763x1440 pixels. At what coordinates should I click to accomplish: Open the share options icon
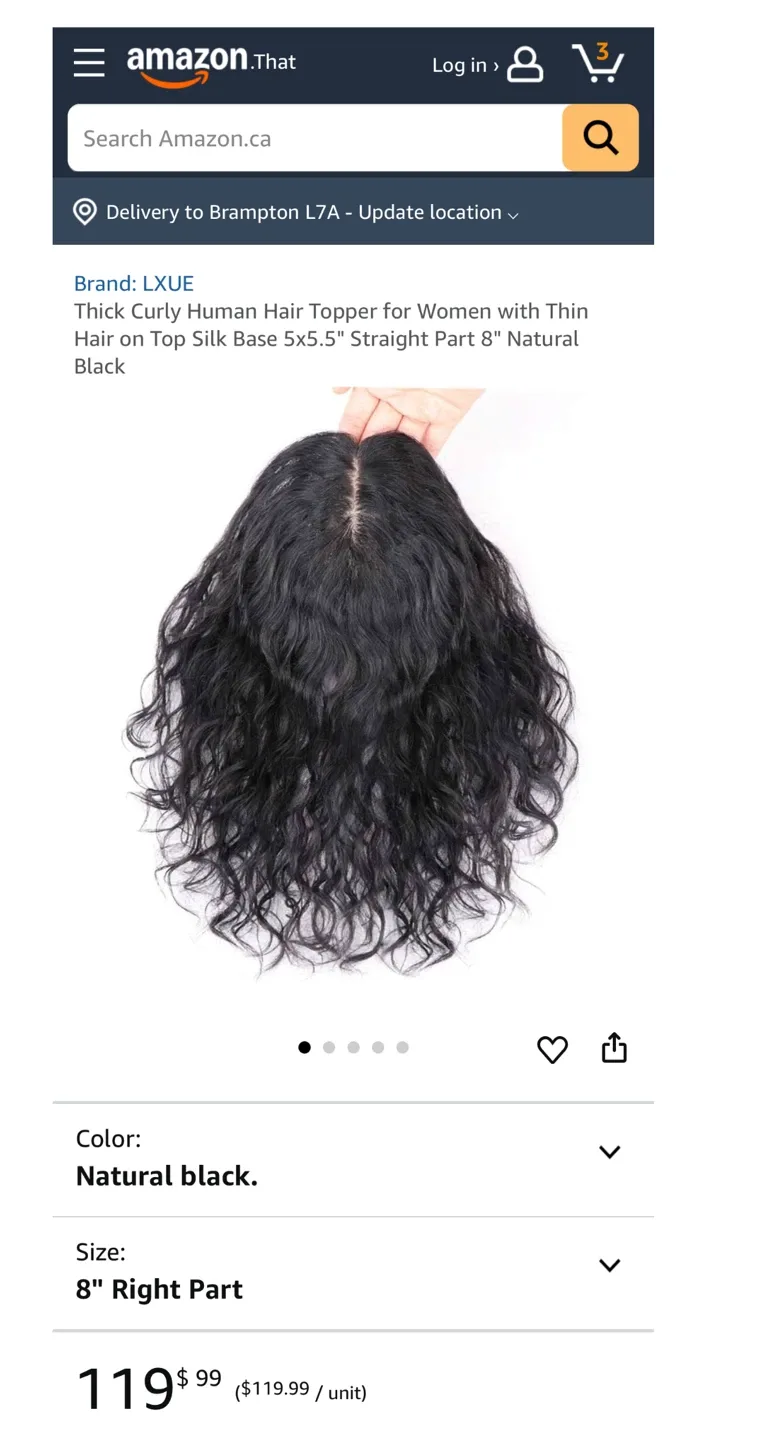pyautogui.click(x=613, y=1048)
